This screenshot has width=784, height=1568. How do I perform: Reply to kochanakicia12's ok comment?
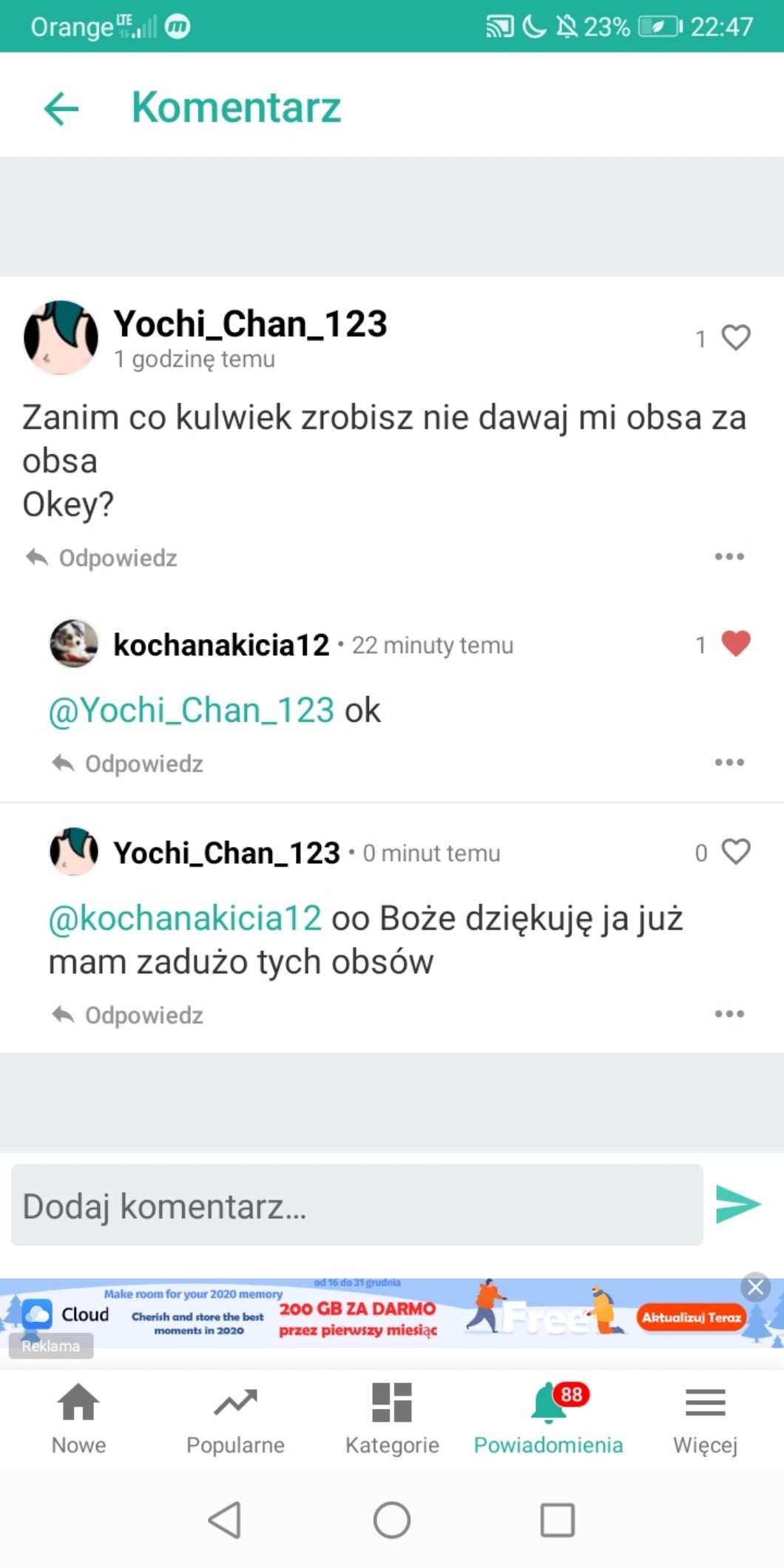coord(129,763)
